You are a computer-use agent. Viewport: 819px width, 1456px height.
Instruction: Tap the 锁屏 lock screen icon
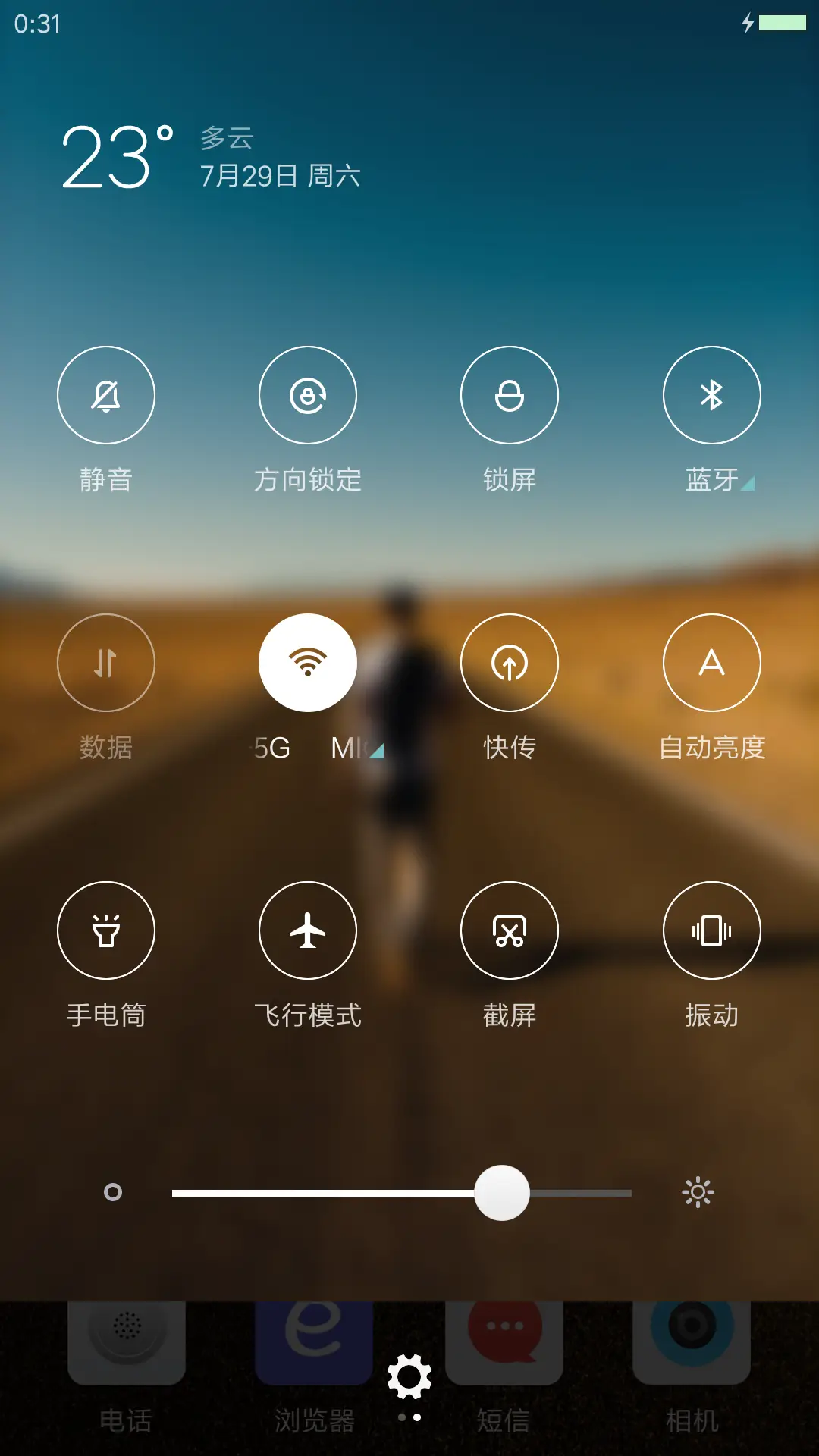[x=510, y=395]
